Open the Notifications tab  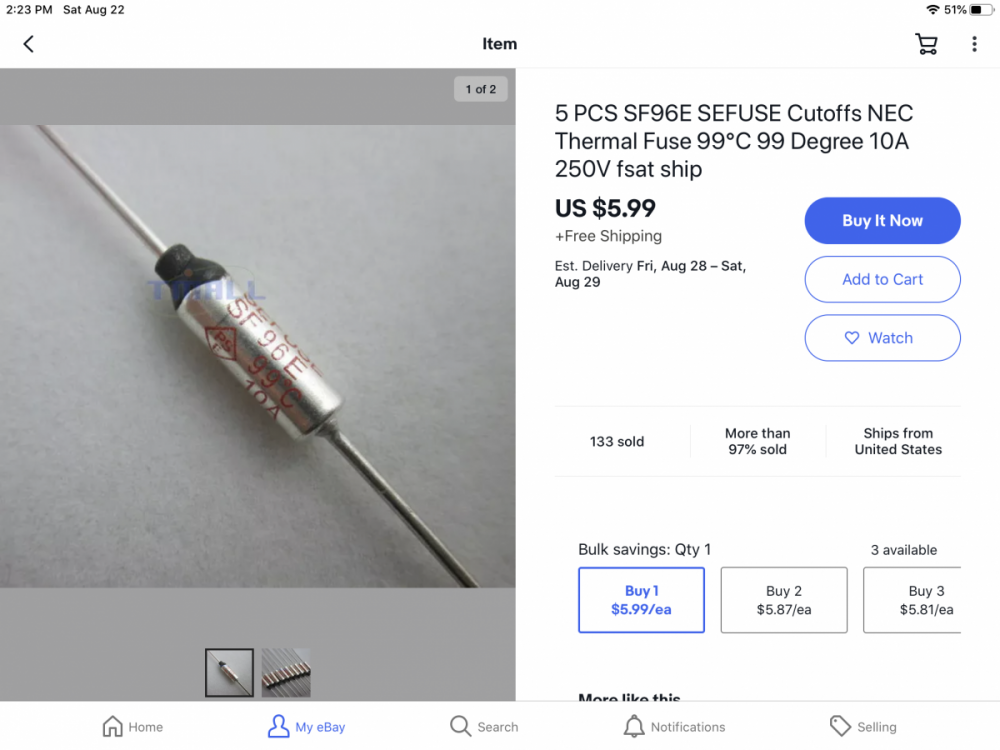tap(674, 727)
